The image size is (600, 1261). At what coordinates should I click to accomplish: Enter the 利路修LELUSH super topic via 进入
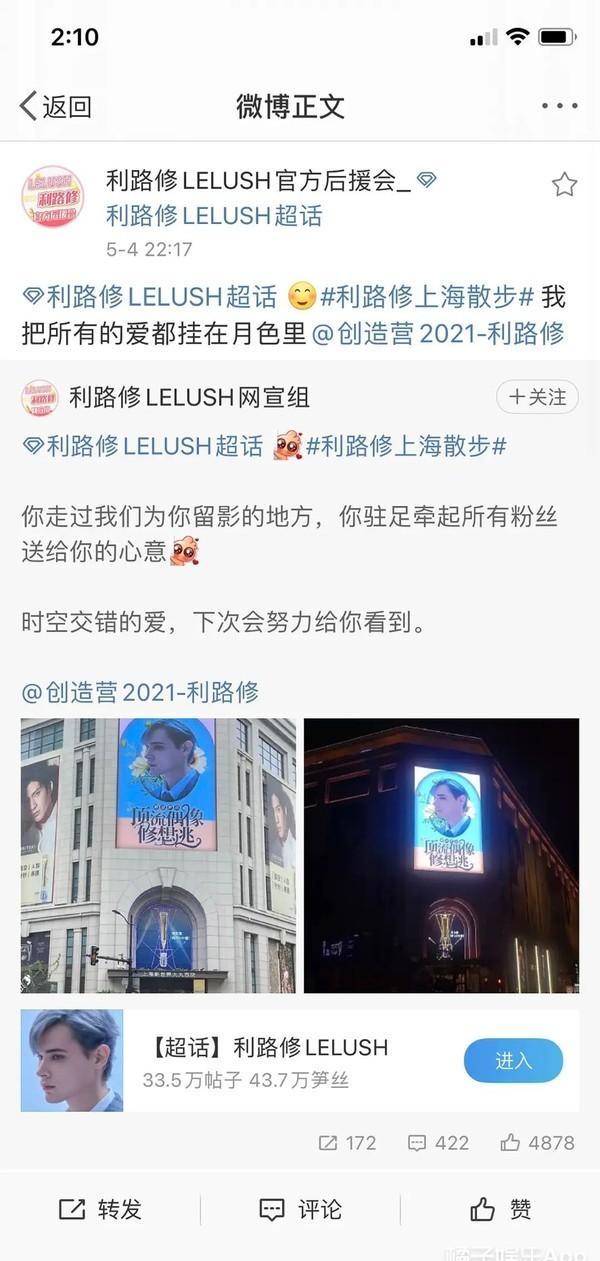pyautogui.click(x=513, y=1061)
